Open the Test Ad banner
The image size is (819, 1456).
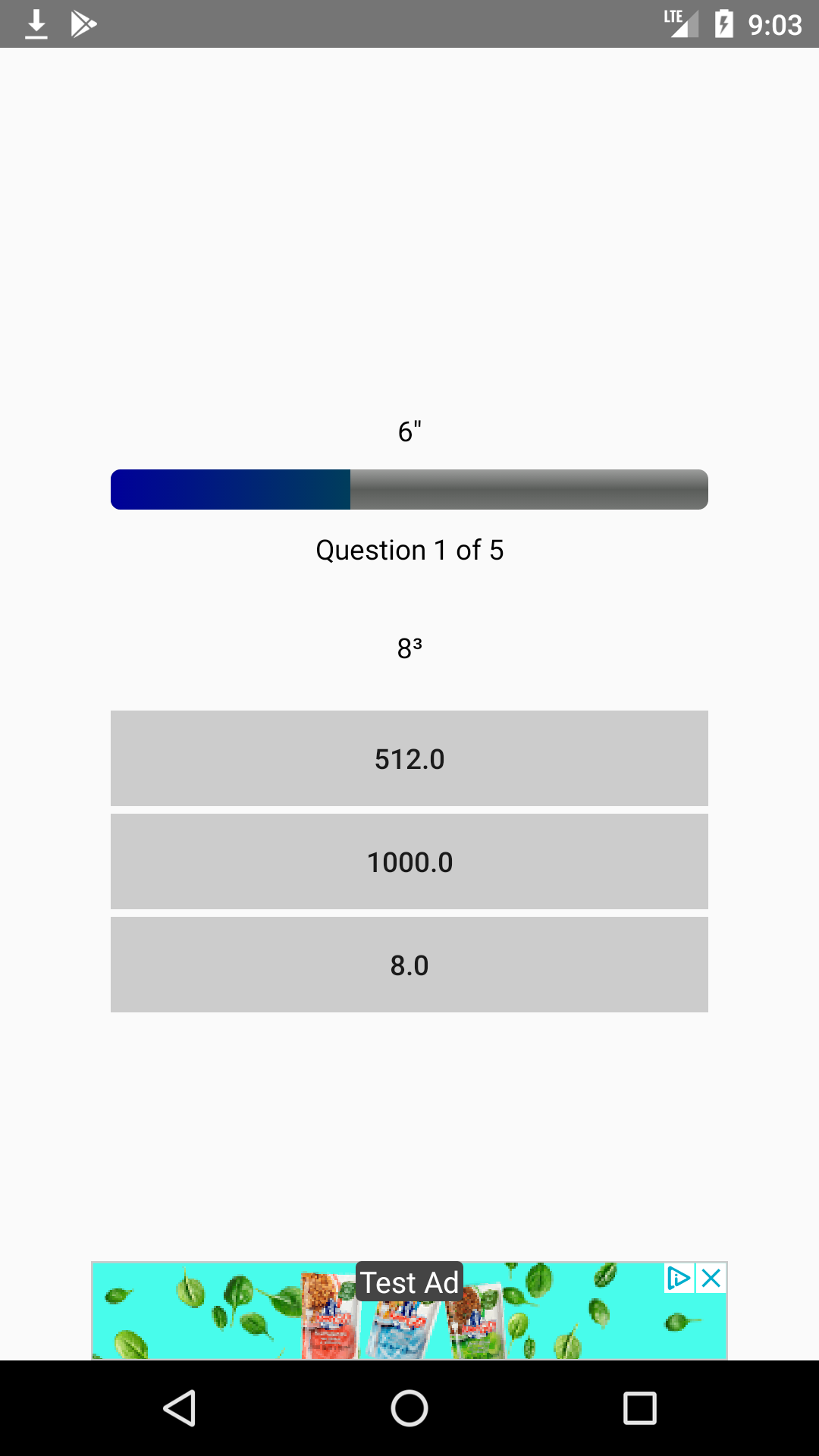409,1310
